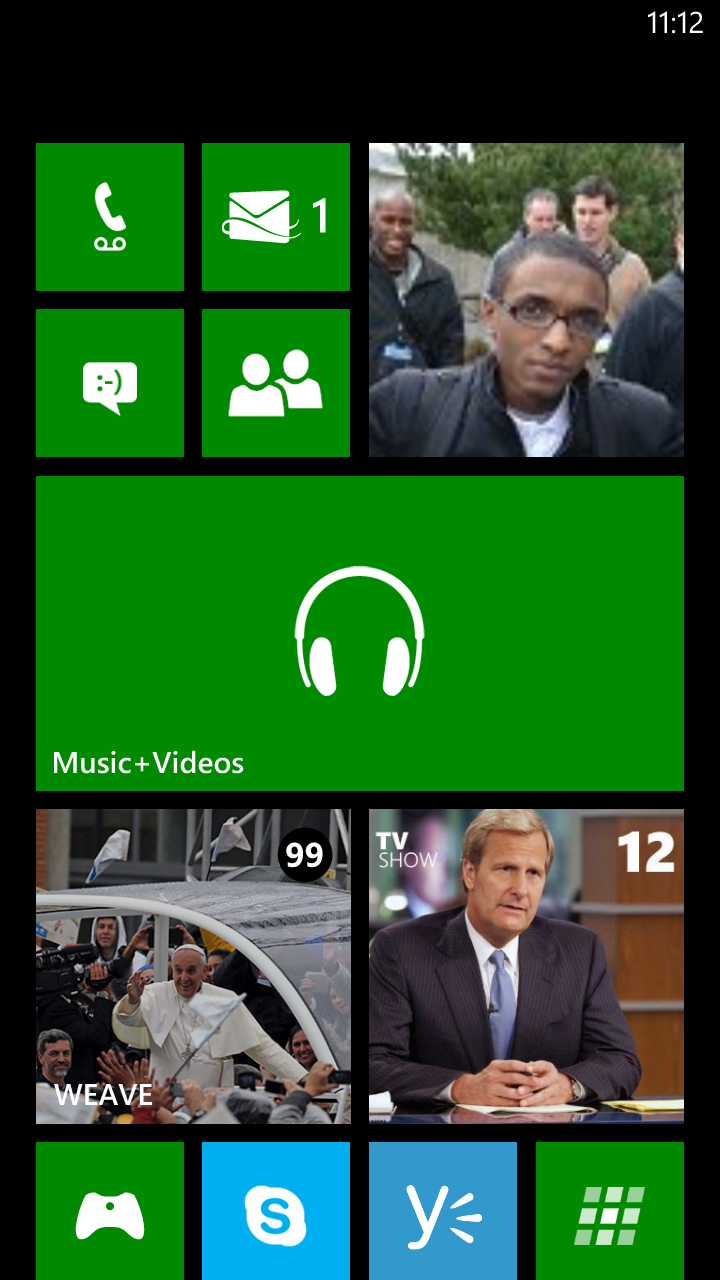This screenshot has width=720, height=1280.
Task: Open the green grid app tile
Action: [610, 1211]
